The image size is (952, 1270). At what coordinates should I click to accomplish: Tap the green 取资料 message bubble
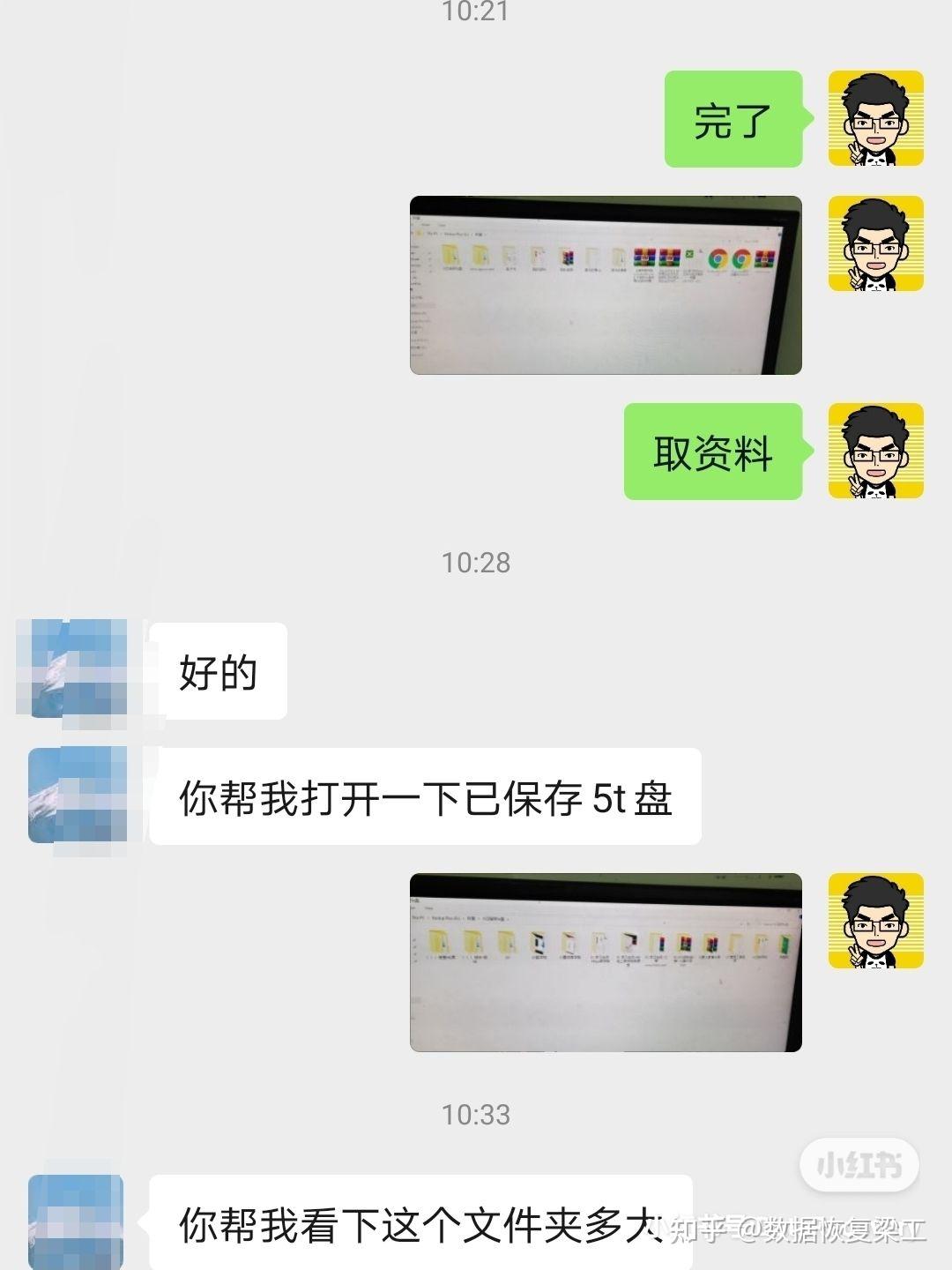(x=714, y=452)
